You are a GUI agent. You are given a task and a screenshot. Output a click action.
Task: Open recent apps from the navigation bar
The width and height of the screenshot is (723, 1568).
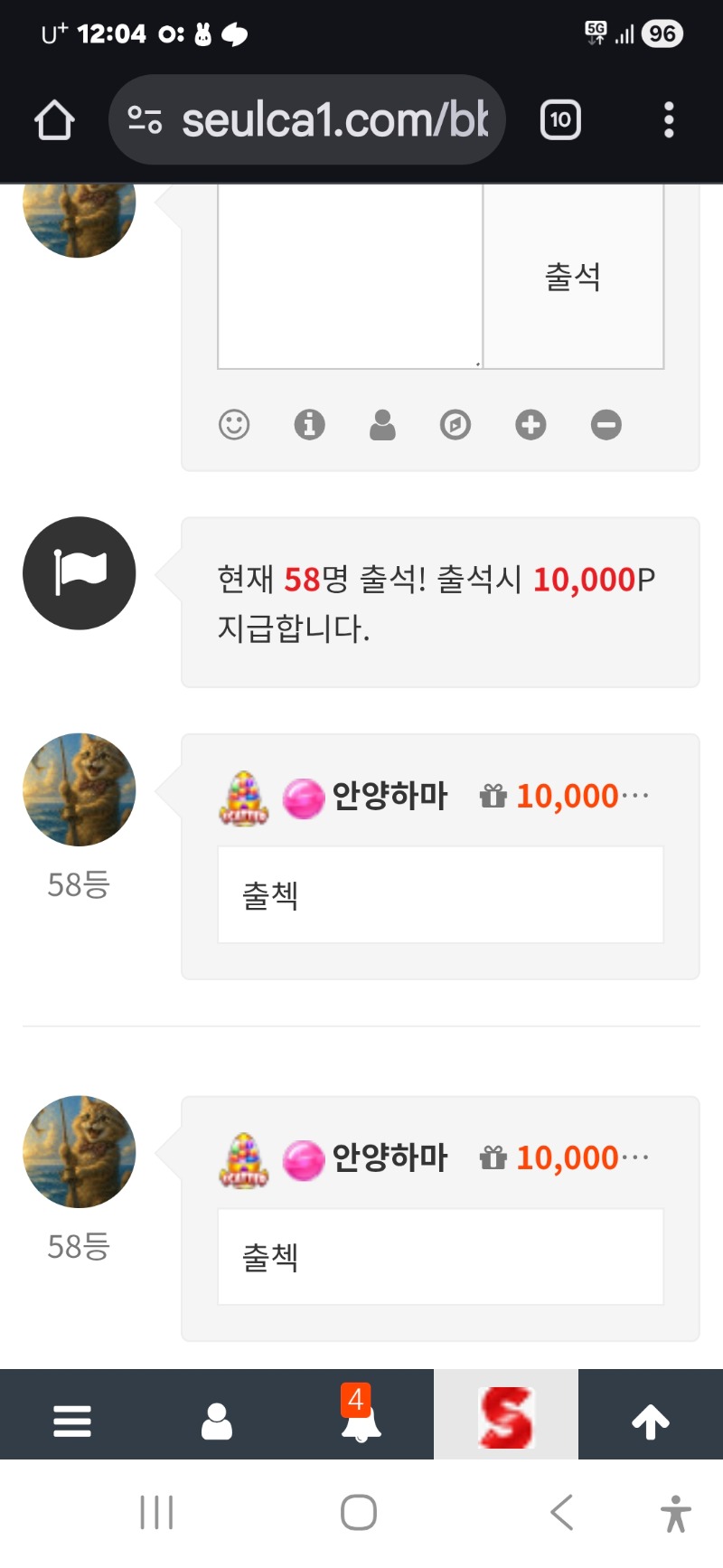point(157,1512)
